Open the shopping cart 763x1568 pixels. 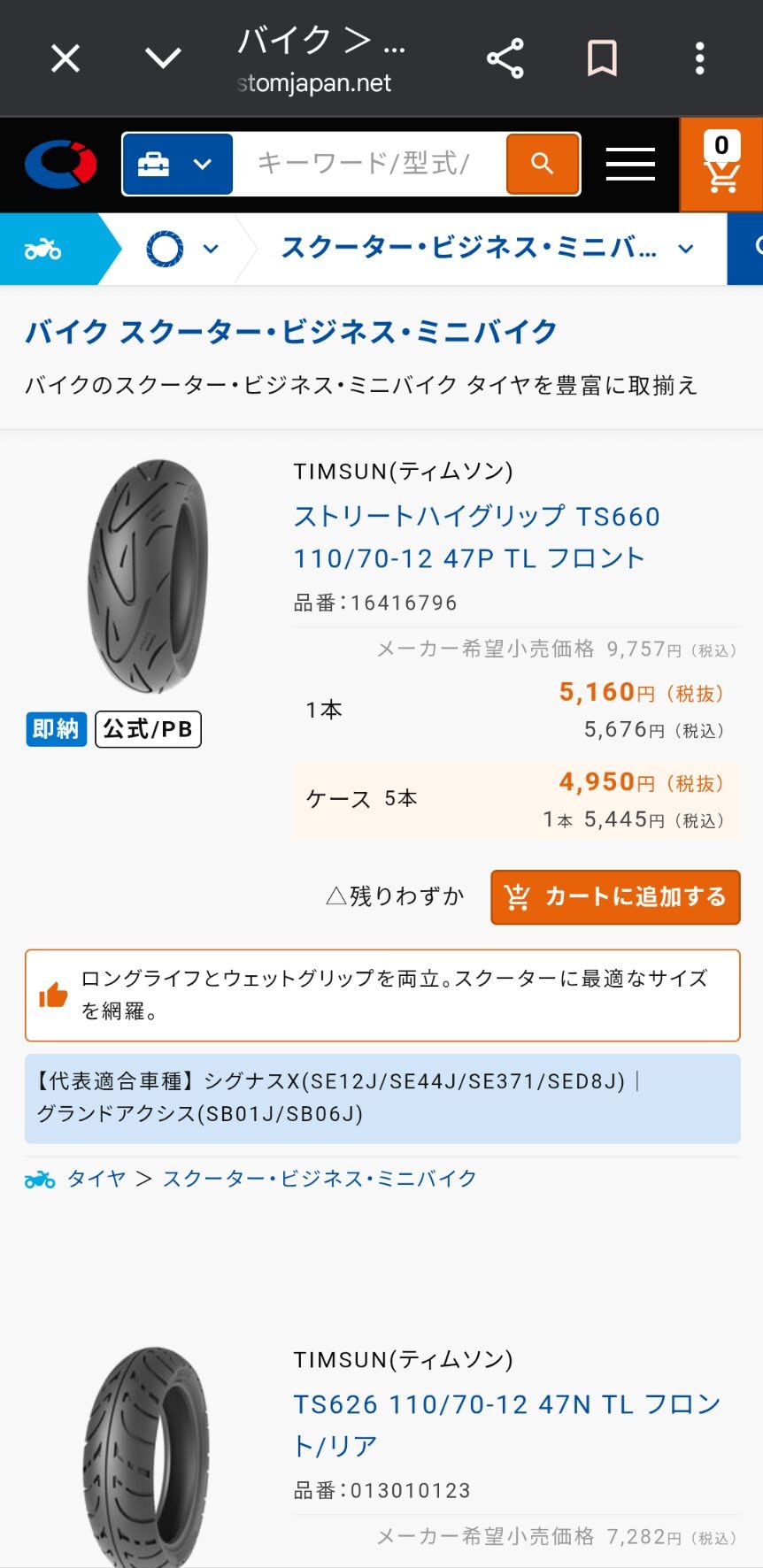[721, 165]
